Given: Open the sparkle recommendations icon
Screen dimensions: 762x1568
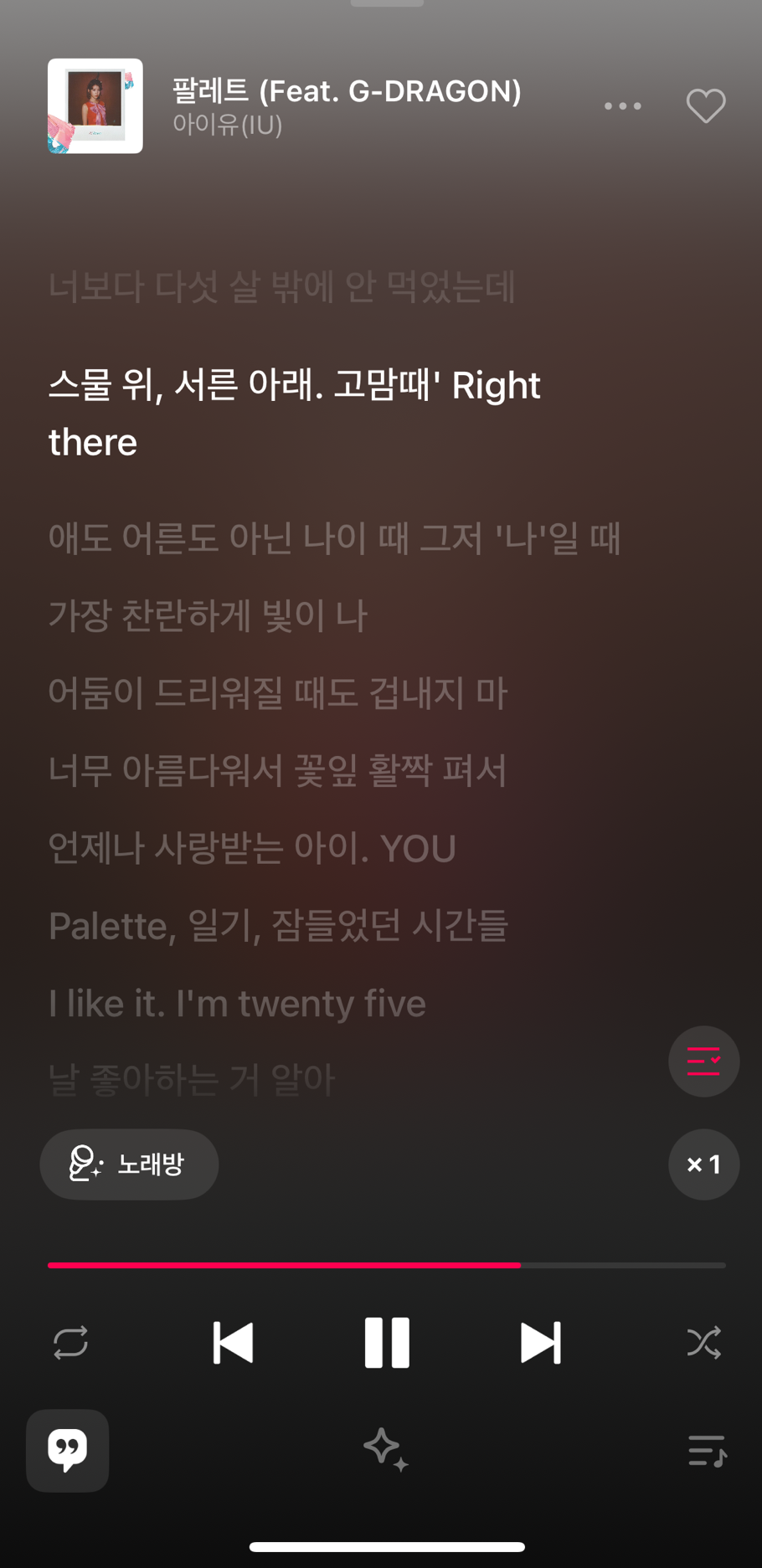Looking at the screenshot, I should click(386, 1450).
